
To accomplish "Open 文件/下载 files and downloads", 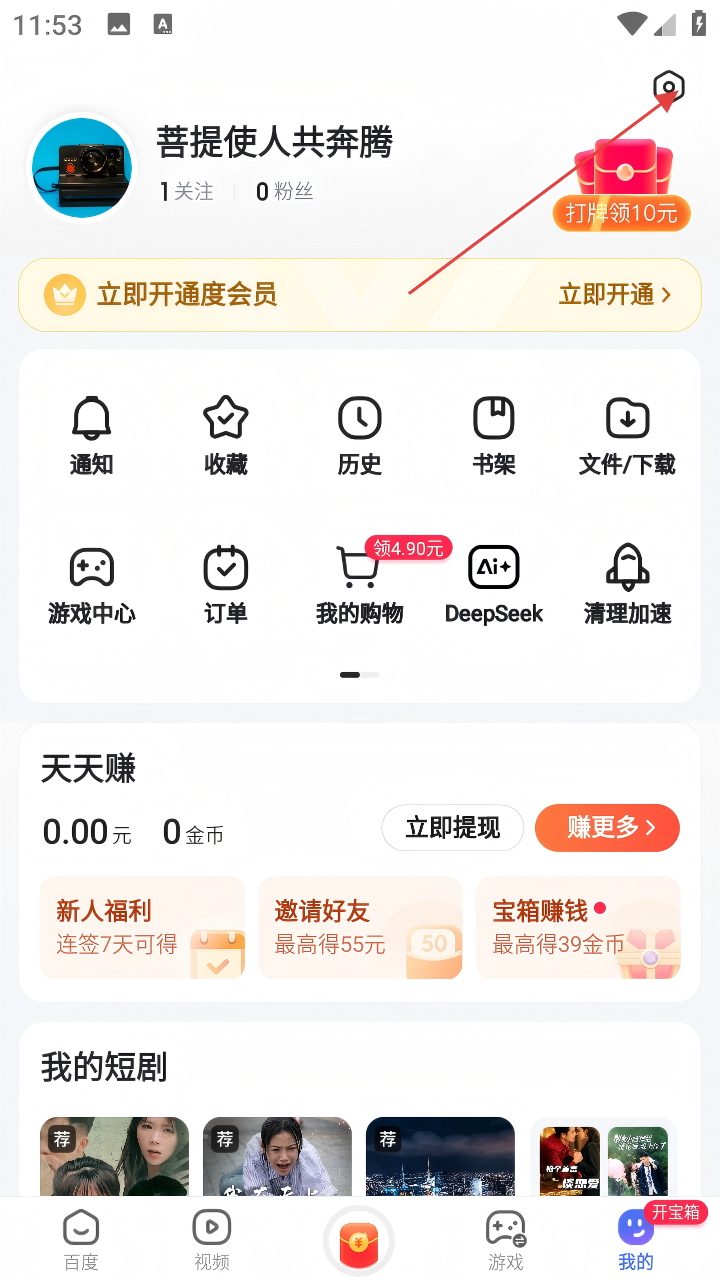I will [x=627, y=436].
